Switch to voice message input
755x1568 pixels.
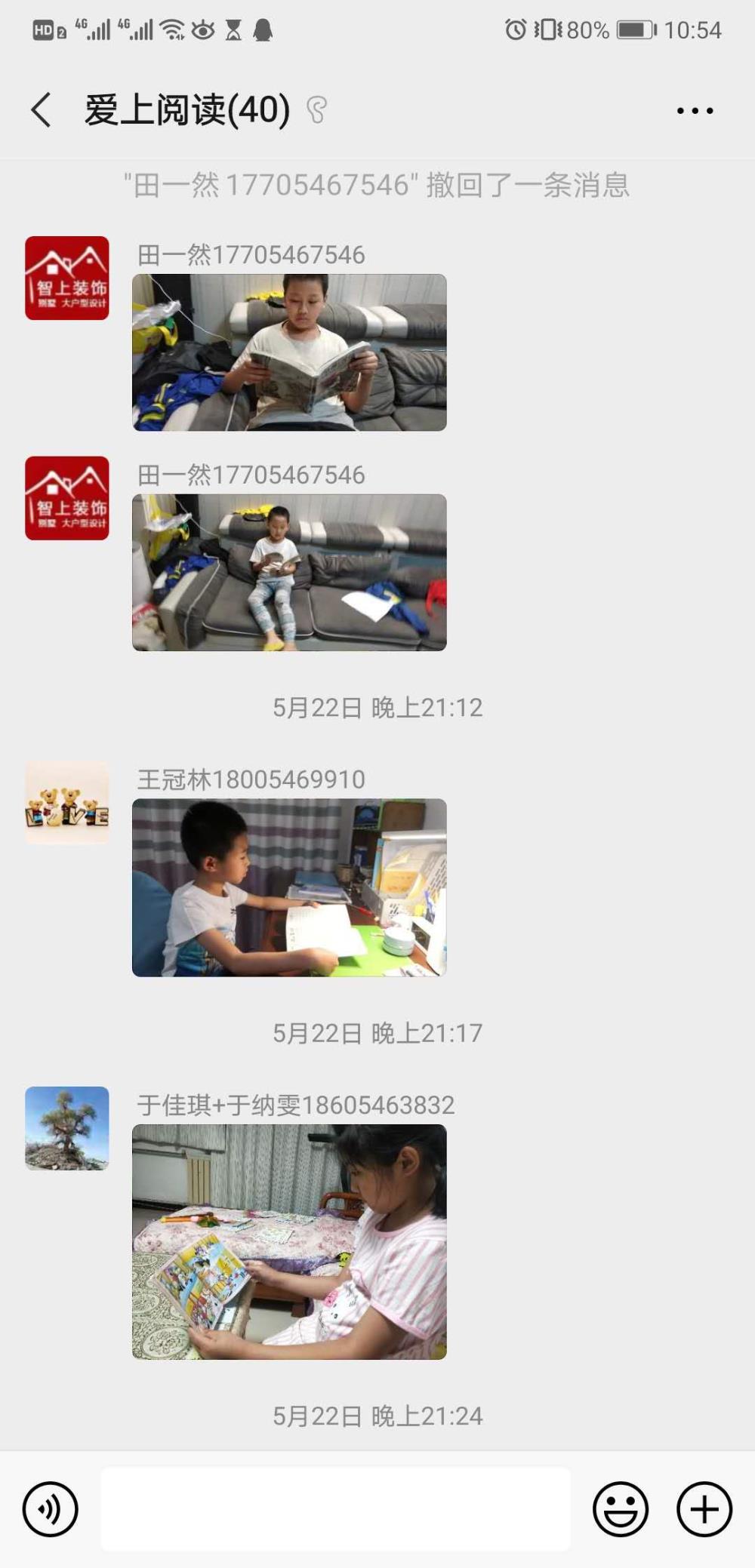point(51,1509)
